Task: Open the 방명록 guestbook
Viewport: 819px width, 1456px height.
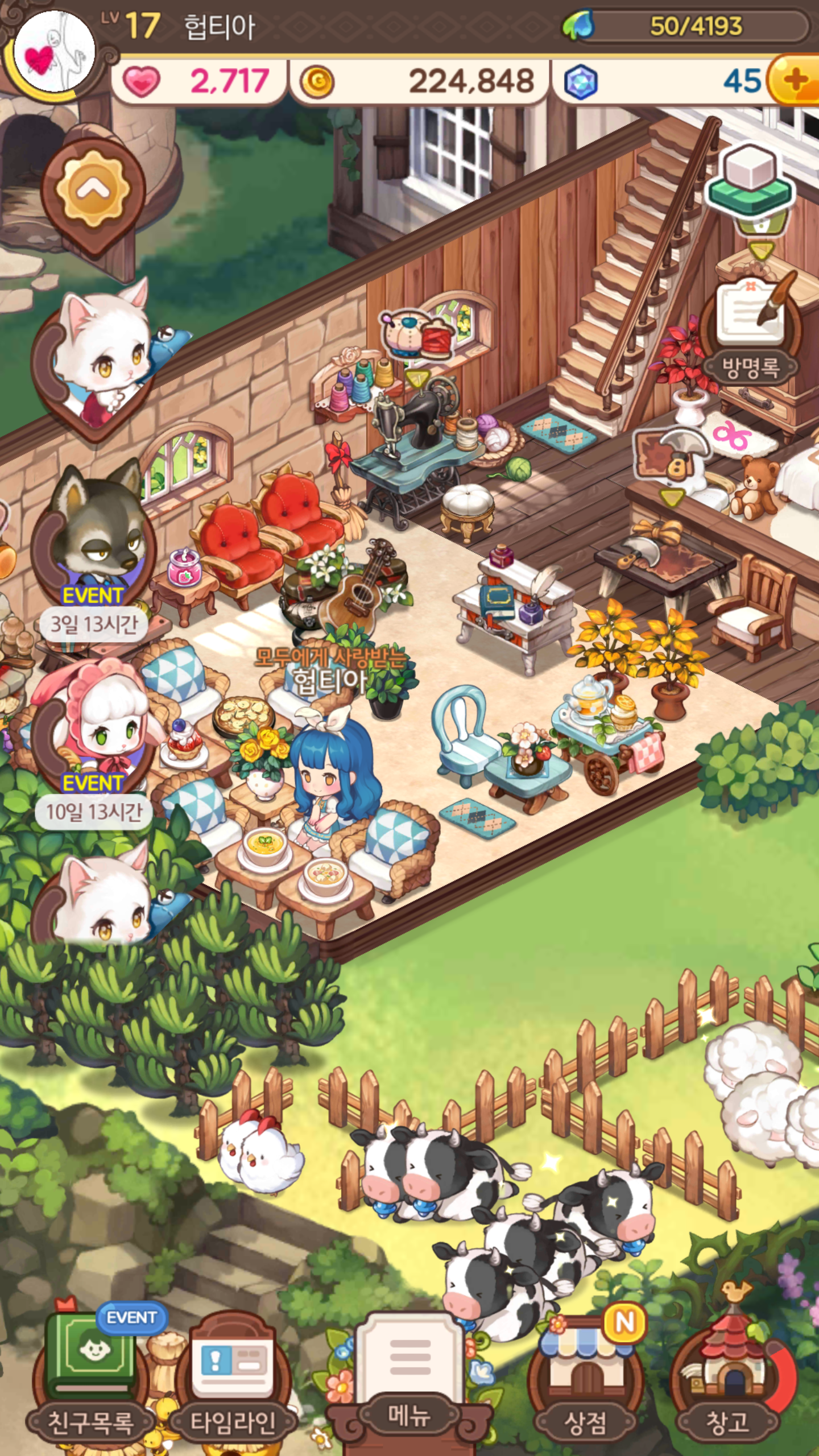Action: point(750,324)
